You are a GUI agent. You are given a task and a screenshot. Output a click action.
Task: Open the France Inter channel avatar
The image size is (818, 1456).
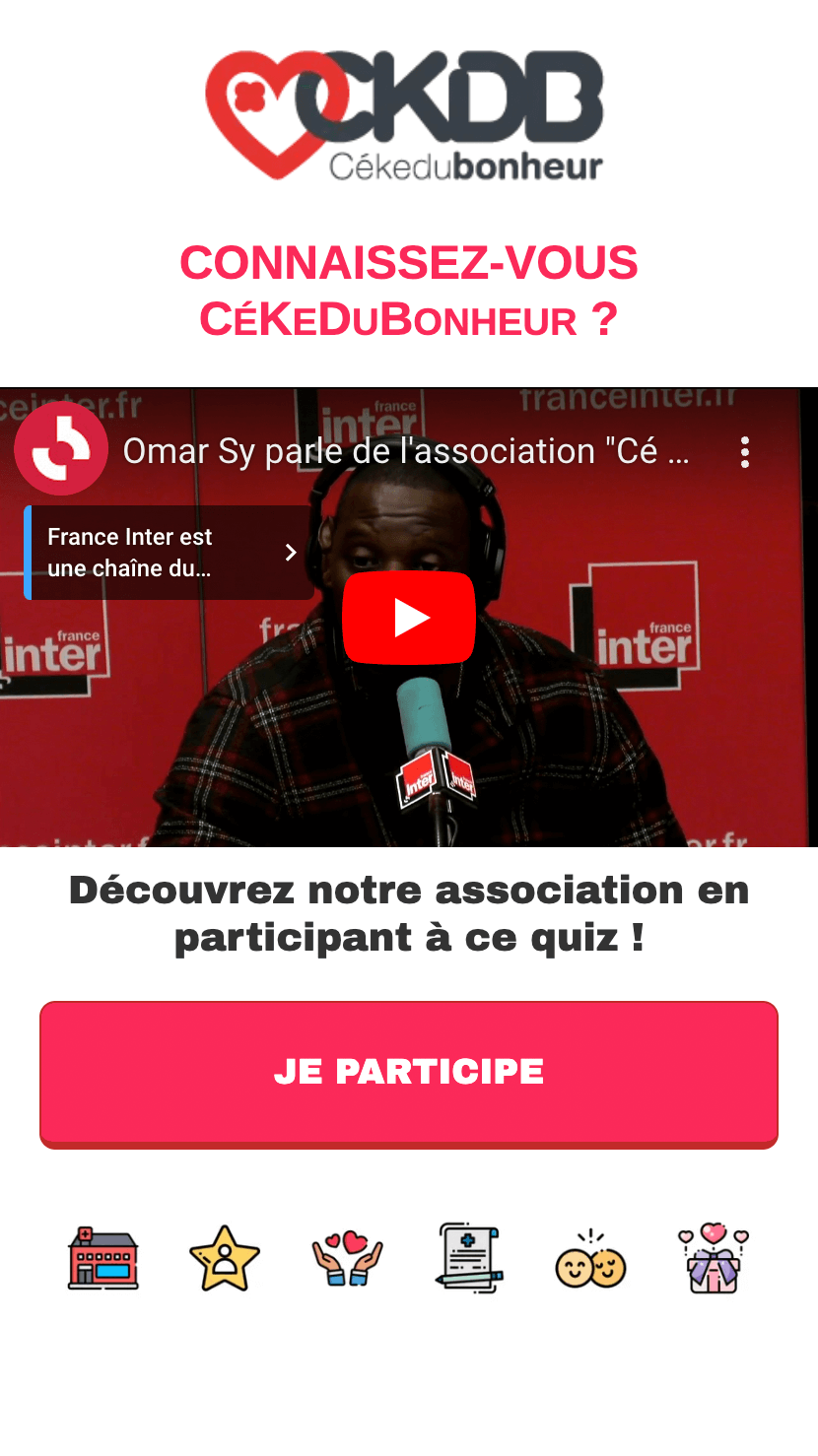click(61, 449)
